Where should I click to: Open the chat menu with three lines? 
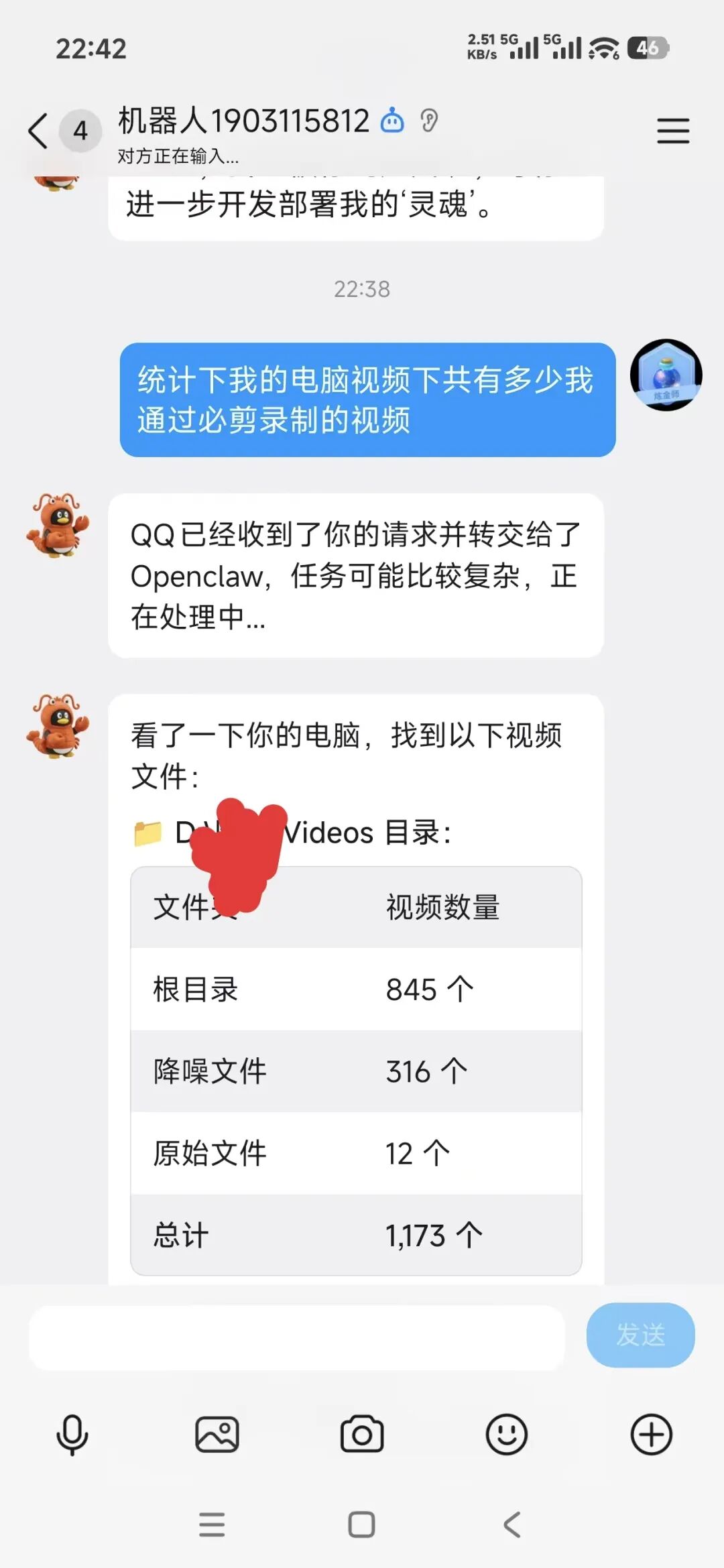(672, 130)
